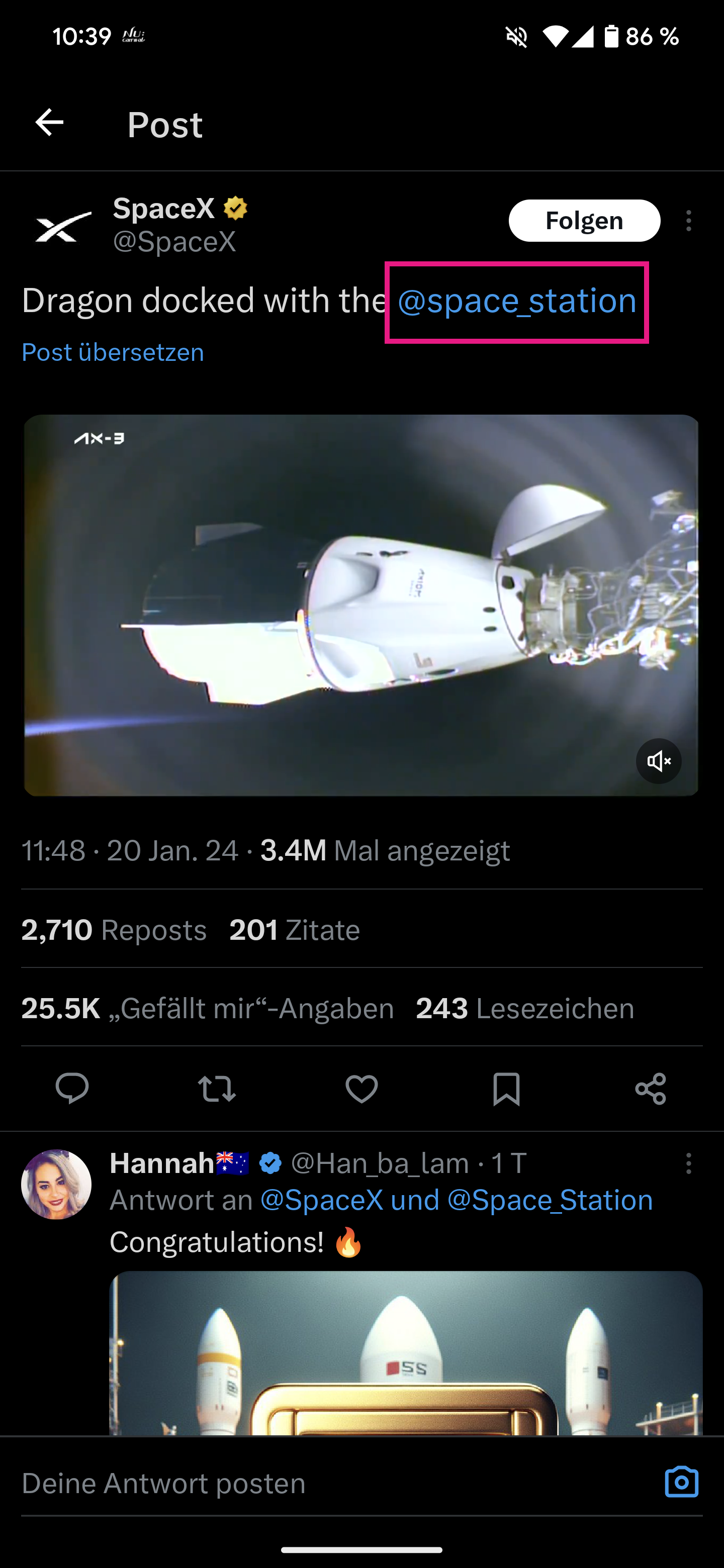This screenshot has width=724, height=1568.
Task: Tap Folgen to follow SpaceX
Action: pos(584,220)
